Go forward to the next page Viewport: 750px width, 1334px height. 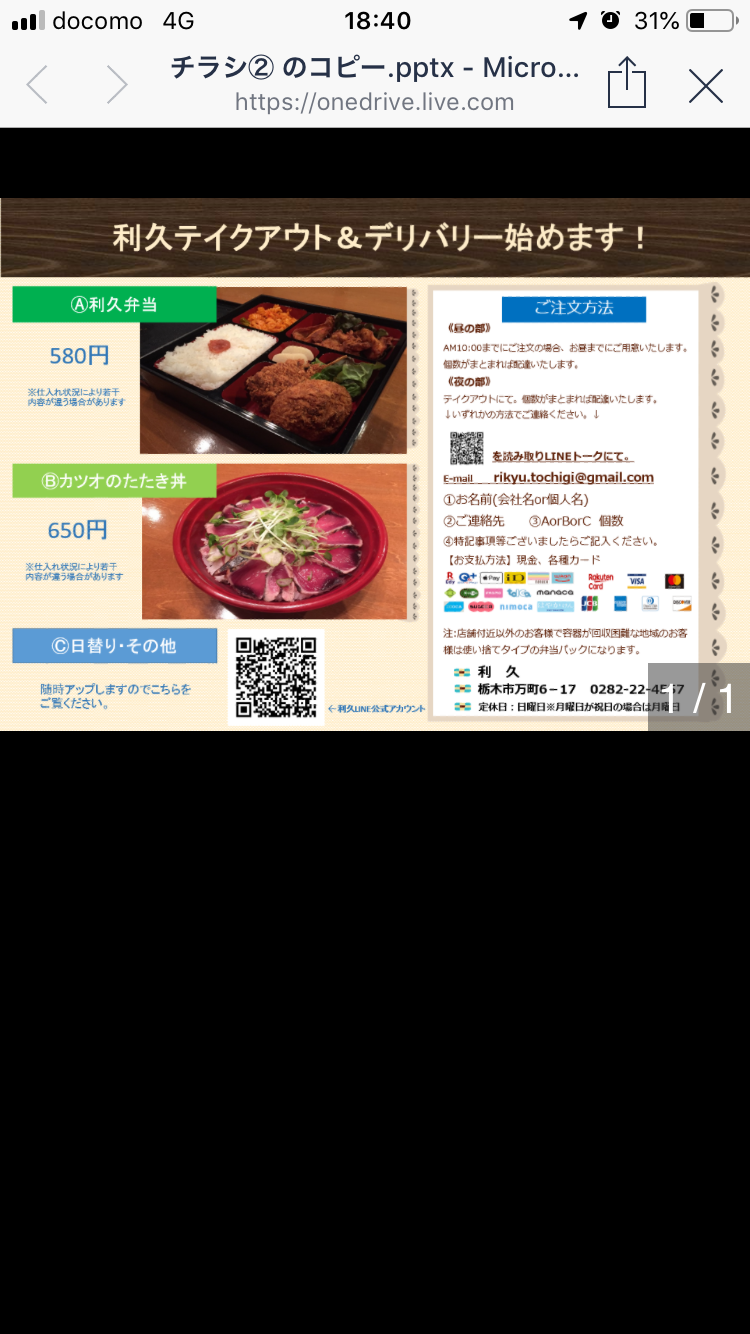tap(117, 85)
